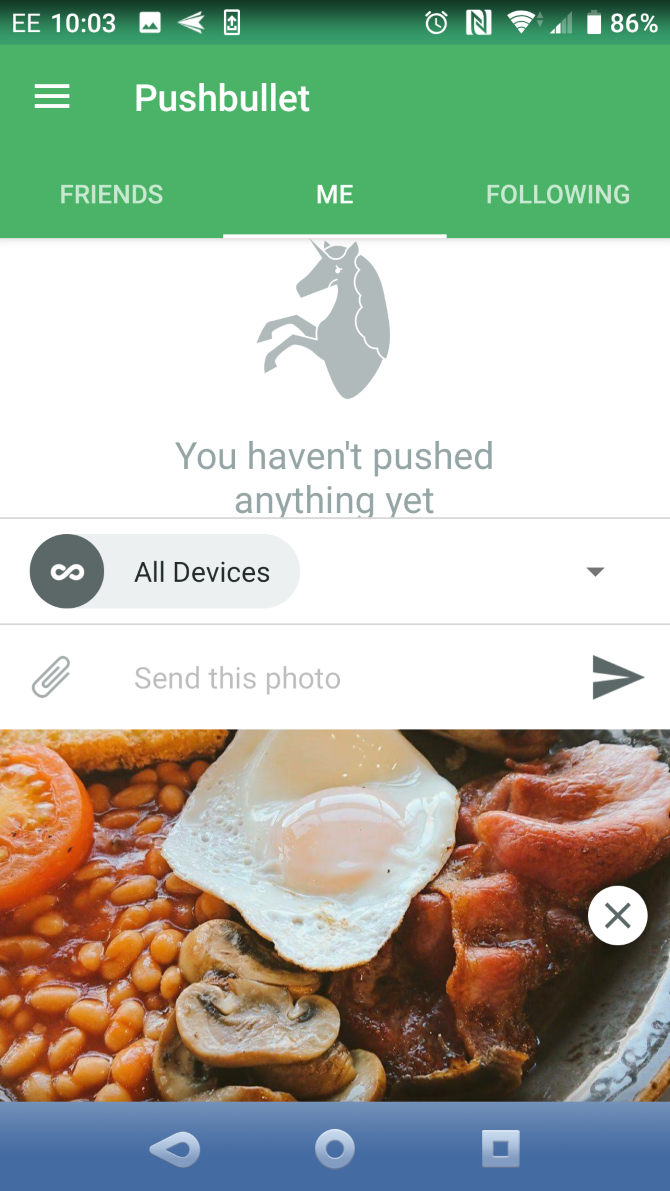Go back using the system back button
Image resolution: width=670 pixels, height=1191 pixels.
(176, 1147)
